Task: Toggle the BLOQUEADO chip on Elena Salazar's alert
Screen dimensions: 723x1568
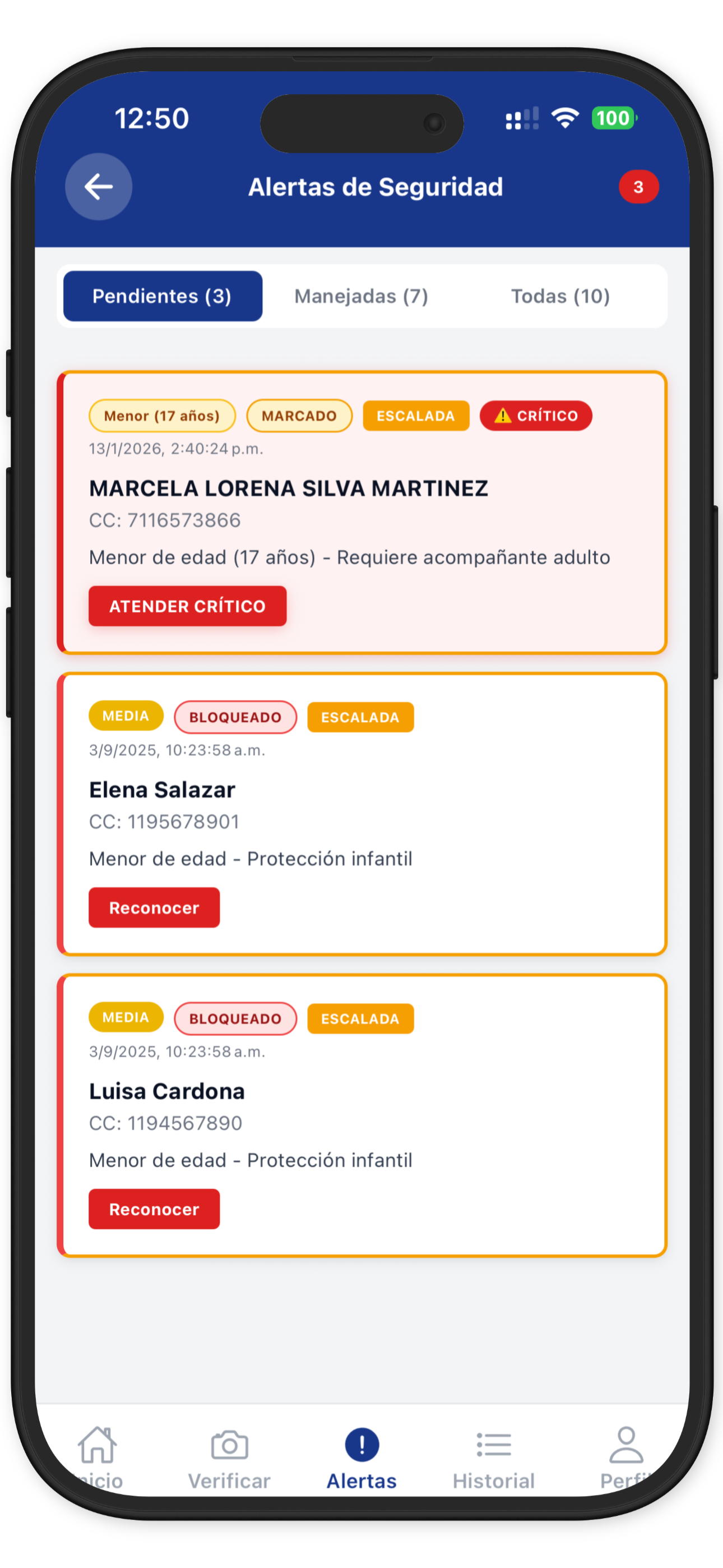Action: tap(235, 717)
